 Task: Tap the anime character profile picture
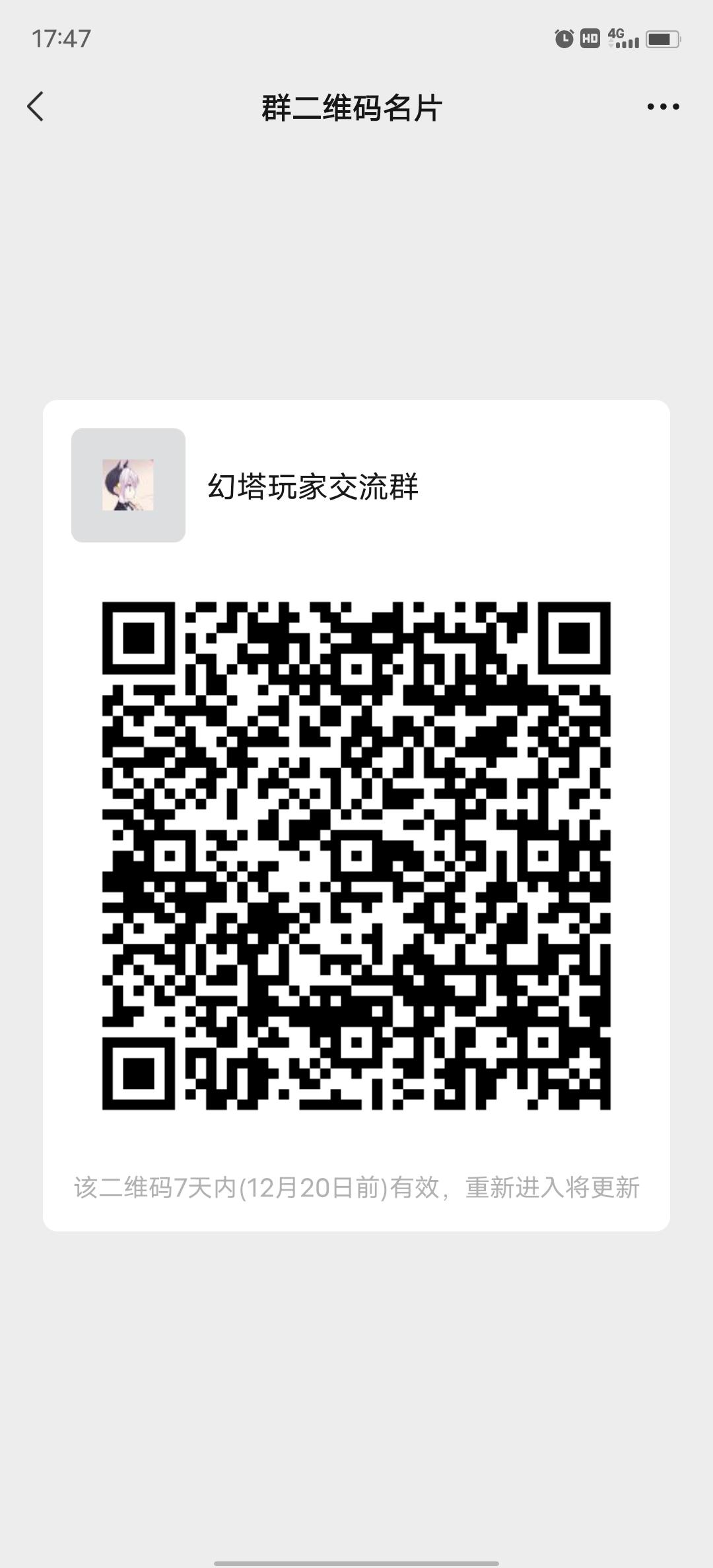[128, 485]
